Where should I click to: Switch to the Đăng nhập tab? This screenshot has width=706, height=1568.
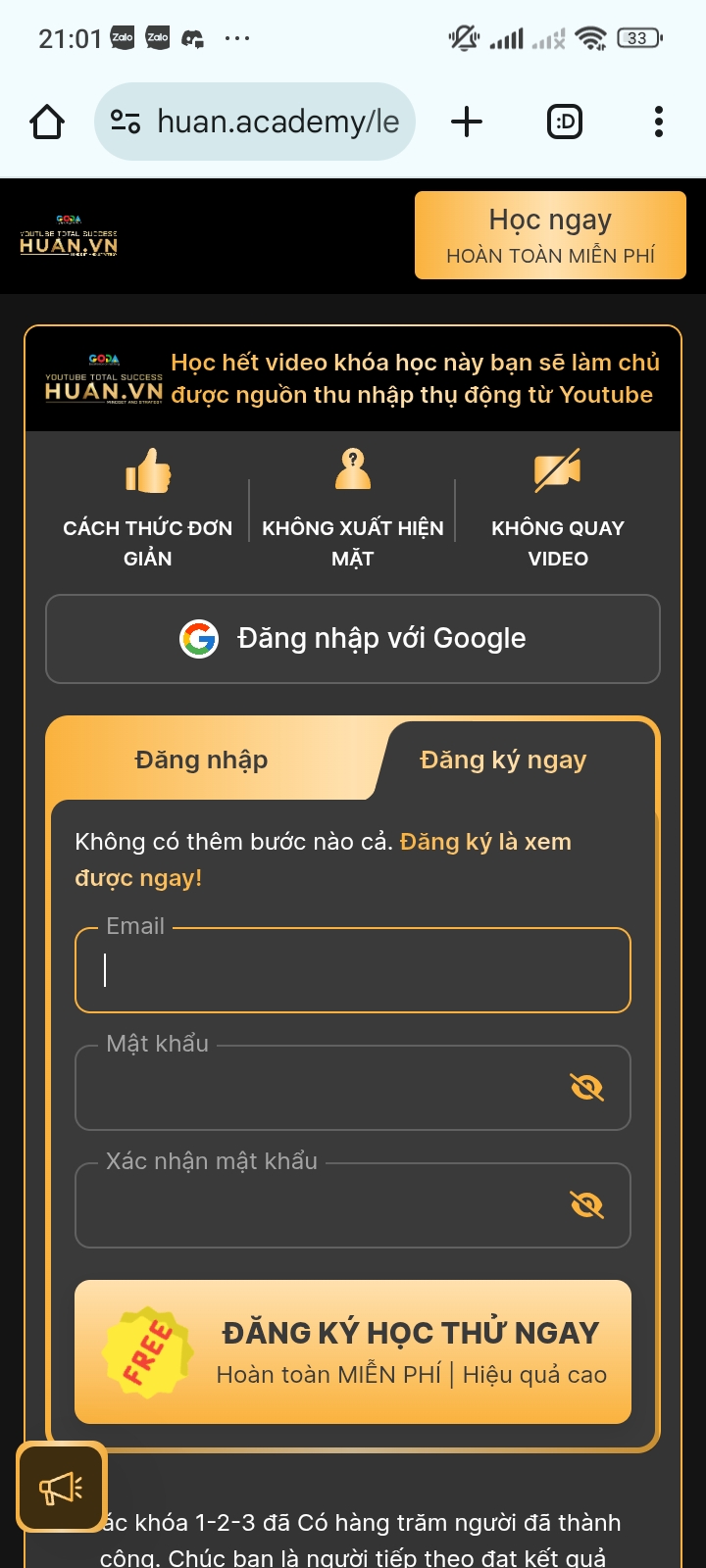point(201,760)
